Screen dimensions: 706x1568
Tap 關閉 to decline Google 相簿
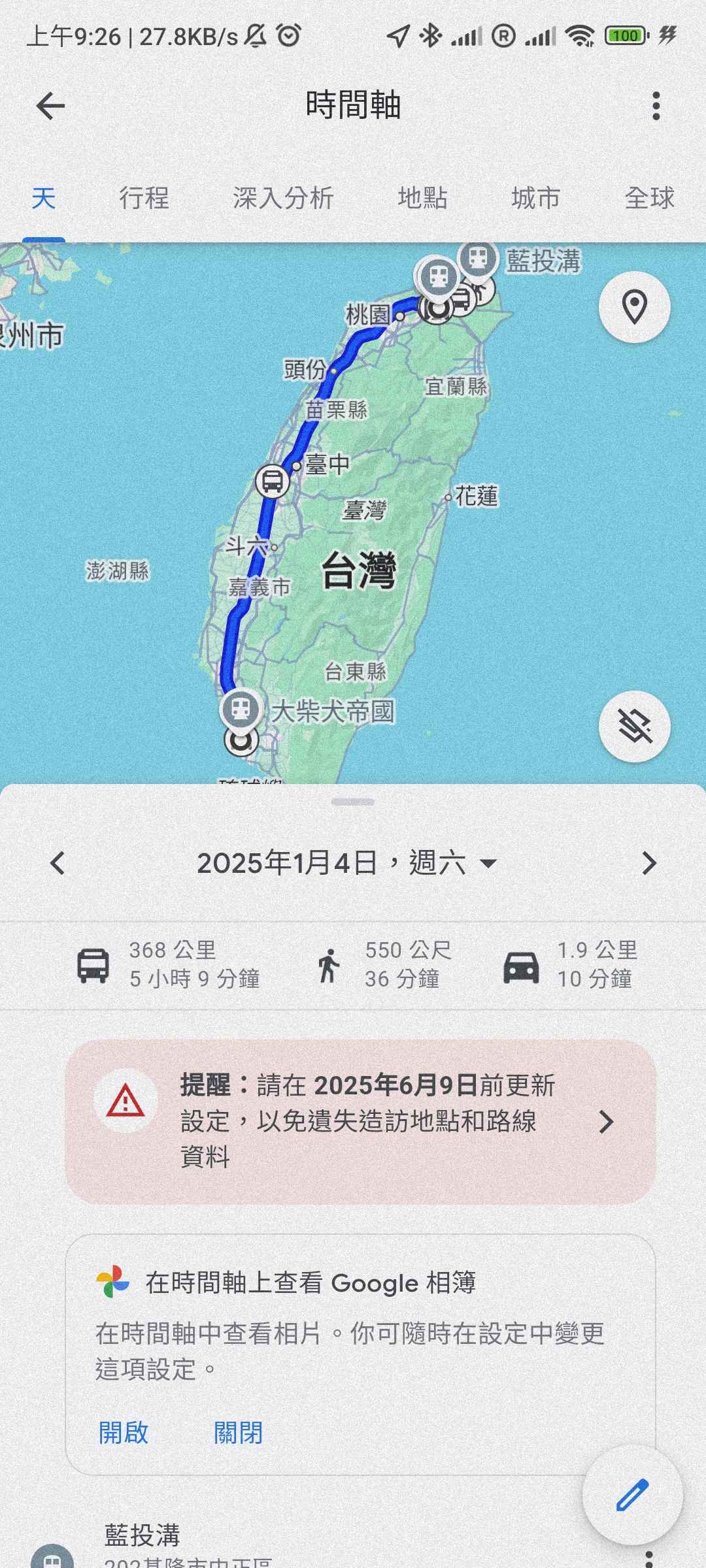pyautogui.click(x=238, y=1433)
